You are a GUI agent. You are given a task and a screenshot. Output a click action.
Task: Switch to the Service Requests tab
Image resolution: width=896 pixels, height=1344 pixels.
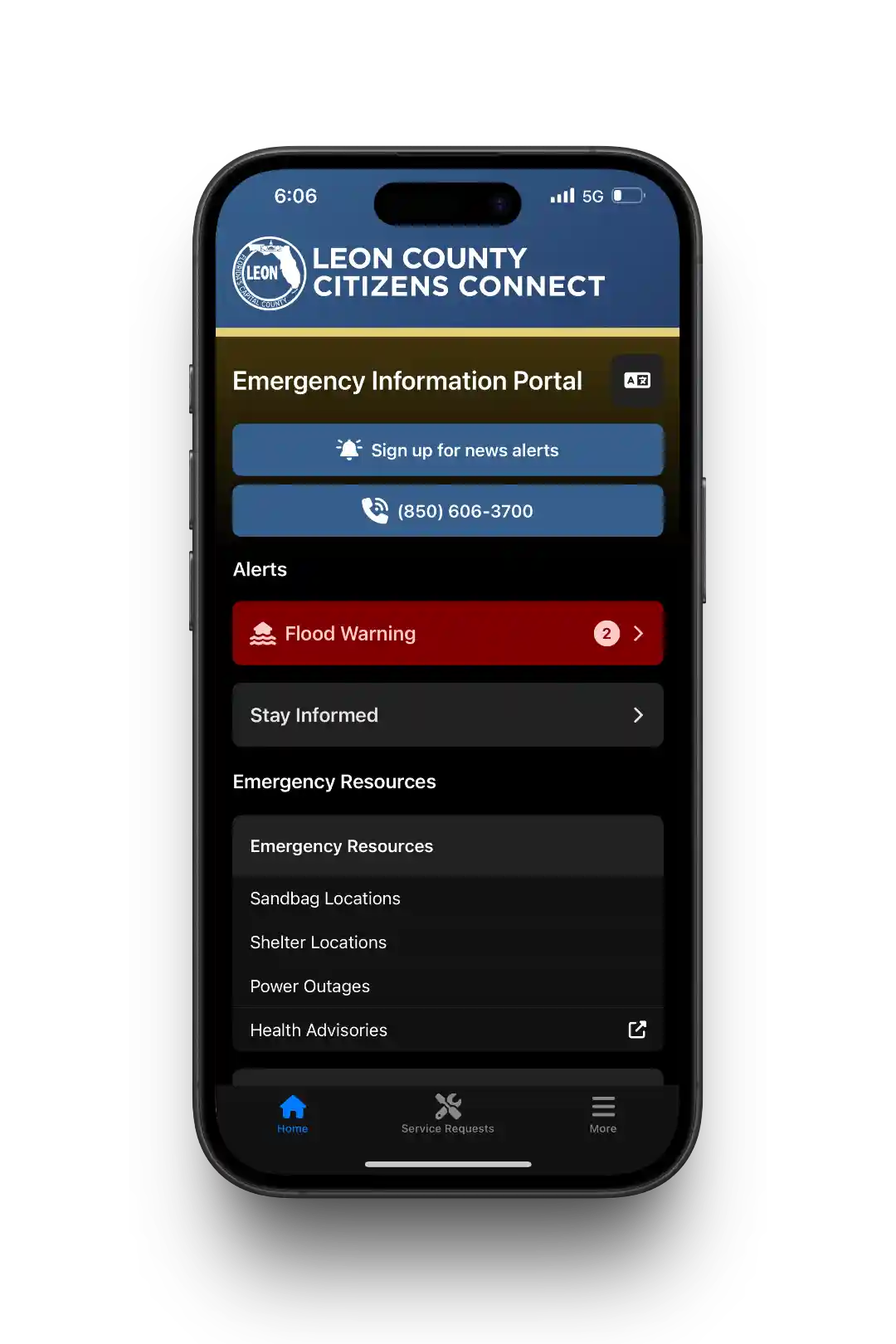(x=448, y=1113)
